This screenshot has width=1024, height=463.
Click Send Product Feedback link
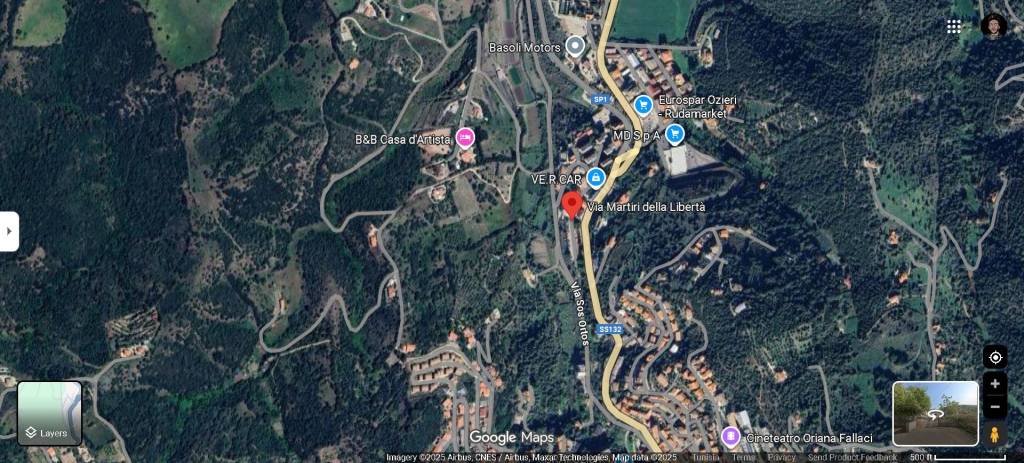tap(851, 457)
